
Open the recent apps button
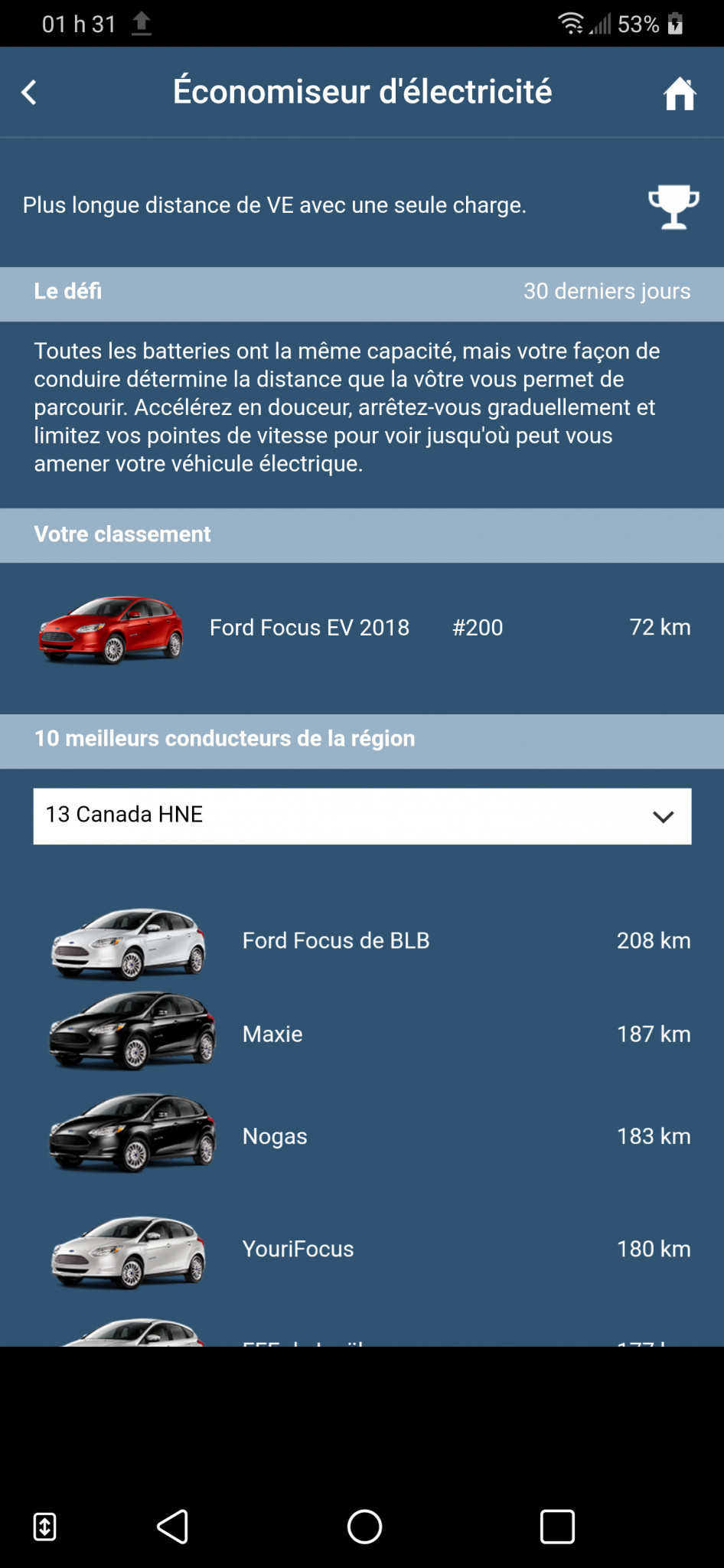pos(557,1526)
